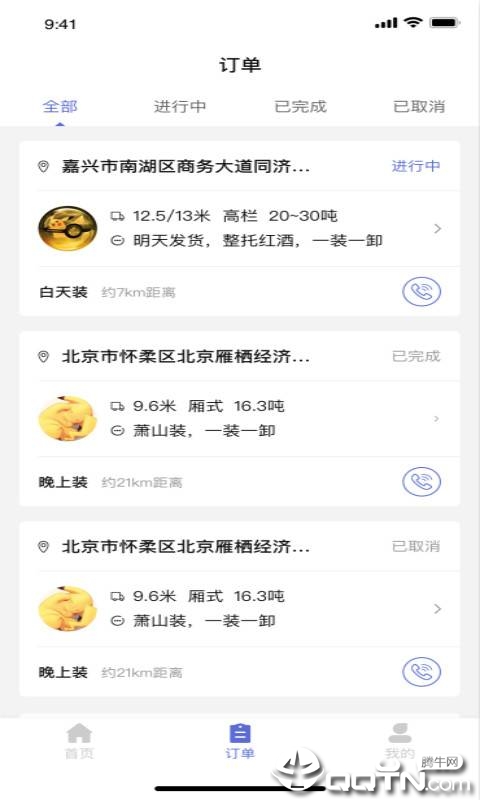Dial from the 已取消 order's phone icon
Screen dimensions: 480x800
click(421, 672)
